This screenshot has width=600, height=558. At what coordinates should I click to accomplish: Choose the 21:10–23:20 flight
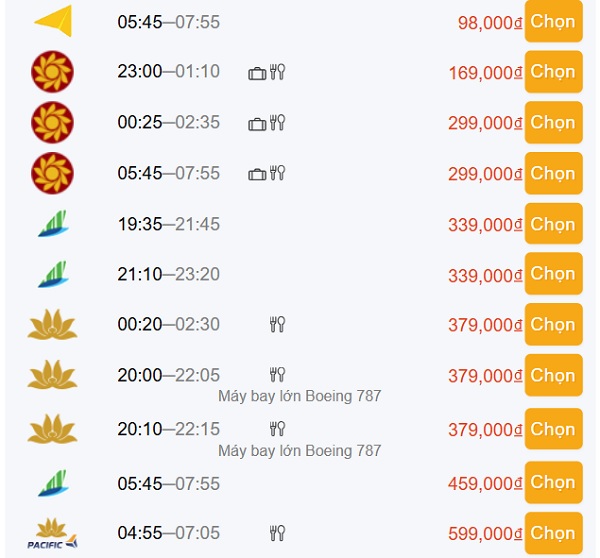(x=553, y=274)
